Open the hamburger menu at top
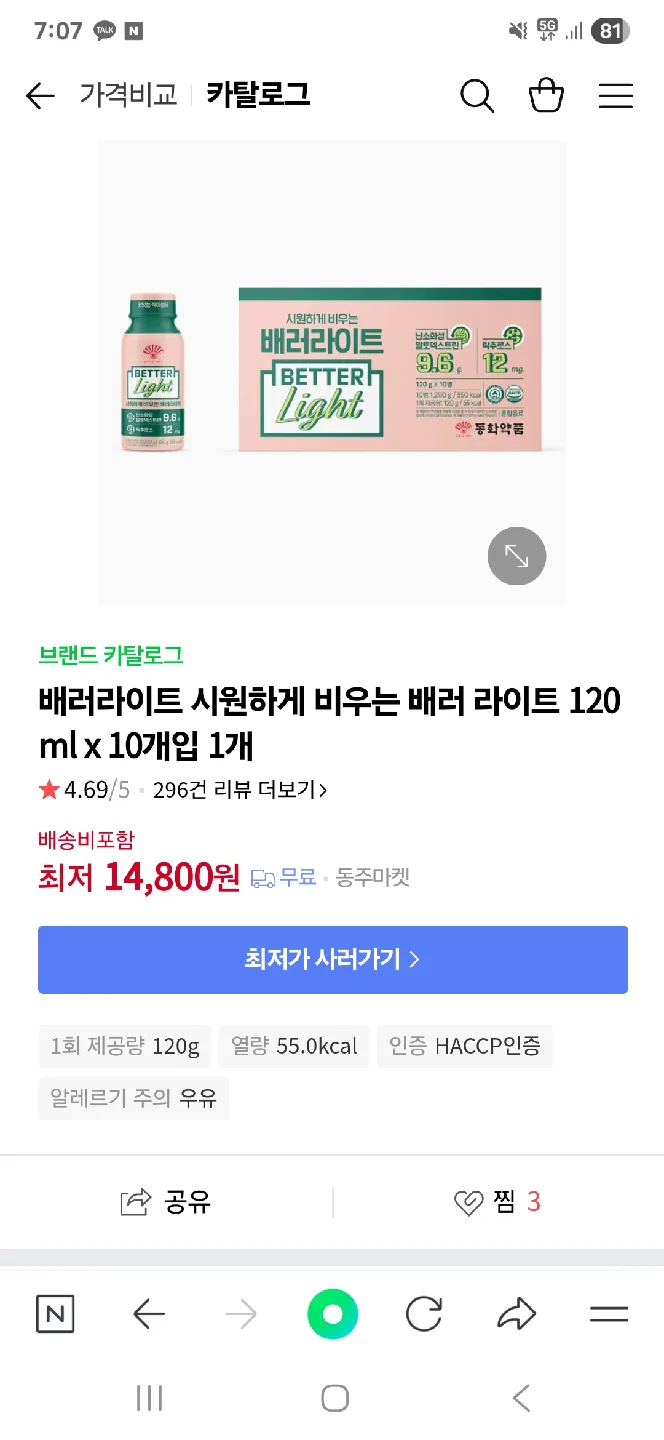 [x=615, y=96]
